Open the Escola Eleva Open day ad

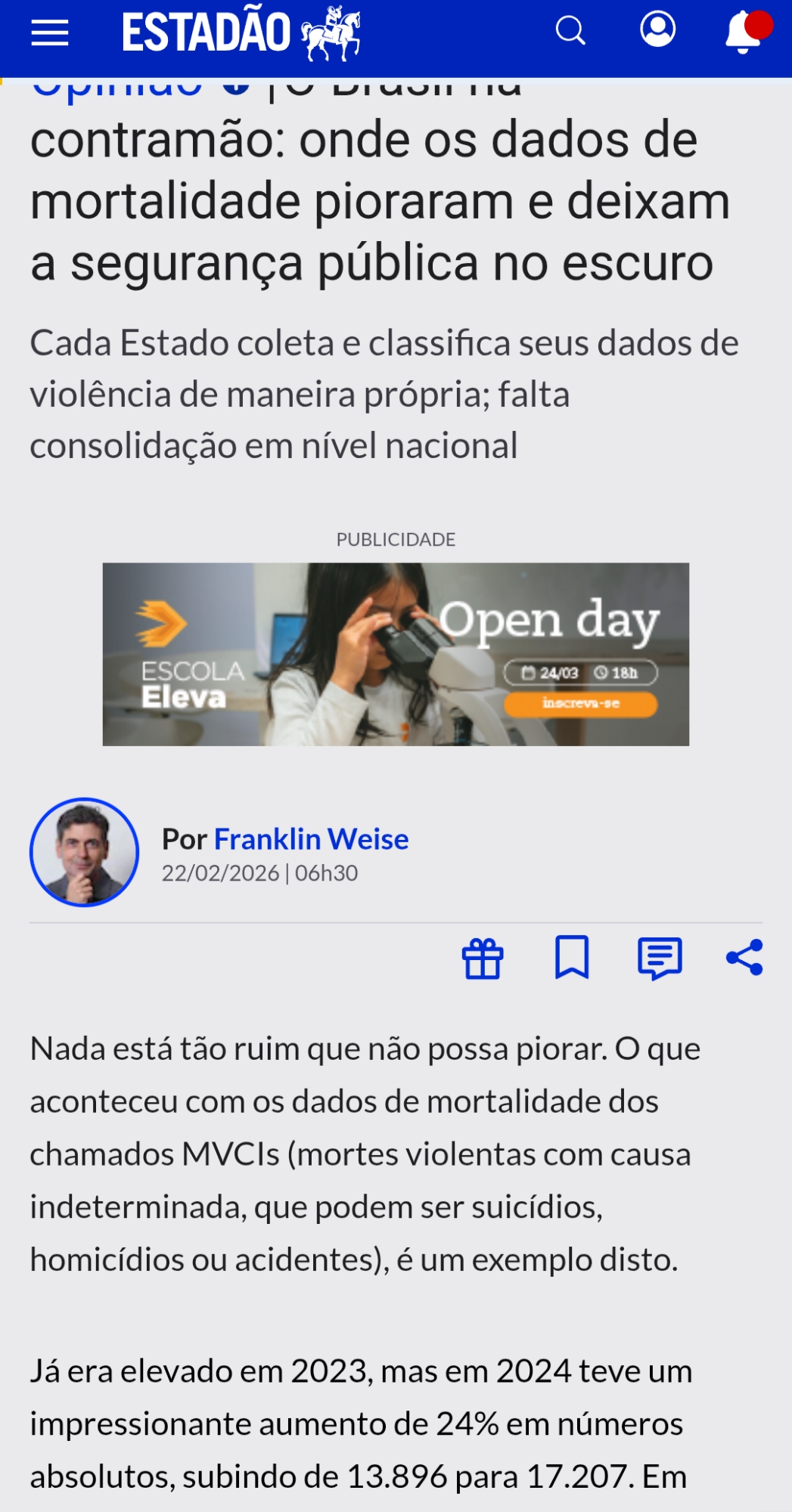click(x=396, y=654)
